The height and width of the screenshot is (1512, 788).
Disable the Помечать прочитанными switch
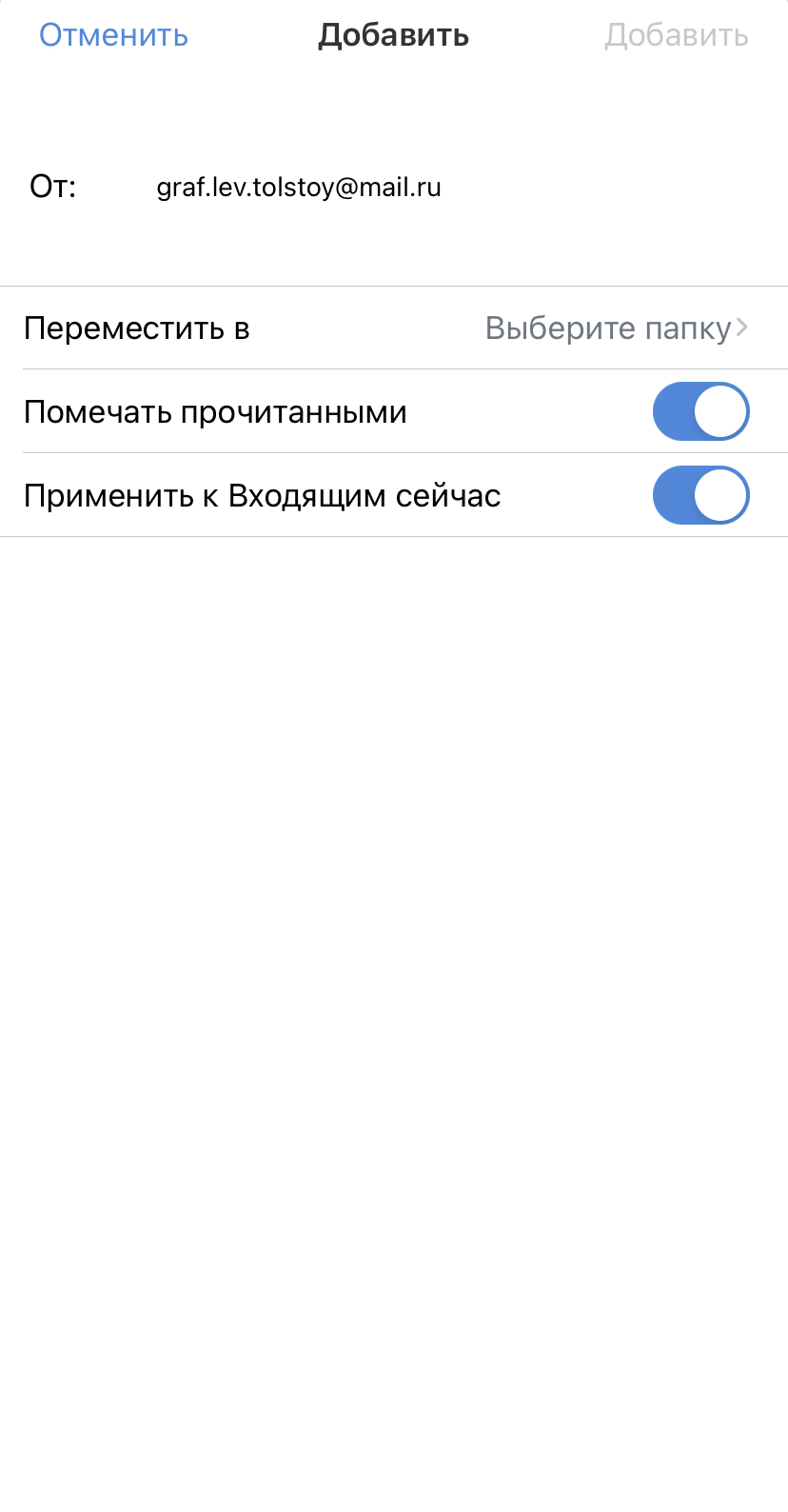point(701,411)
